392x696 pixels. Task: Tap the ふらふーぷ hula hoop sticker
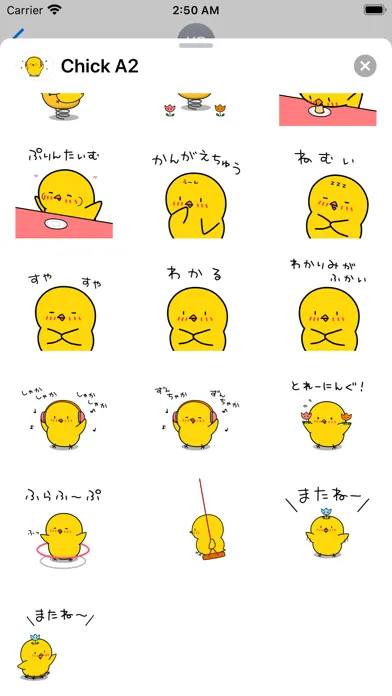tap(64, 528)
